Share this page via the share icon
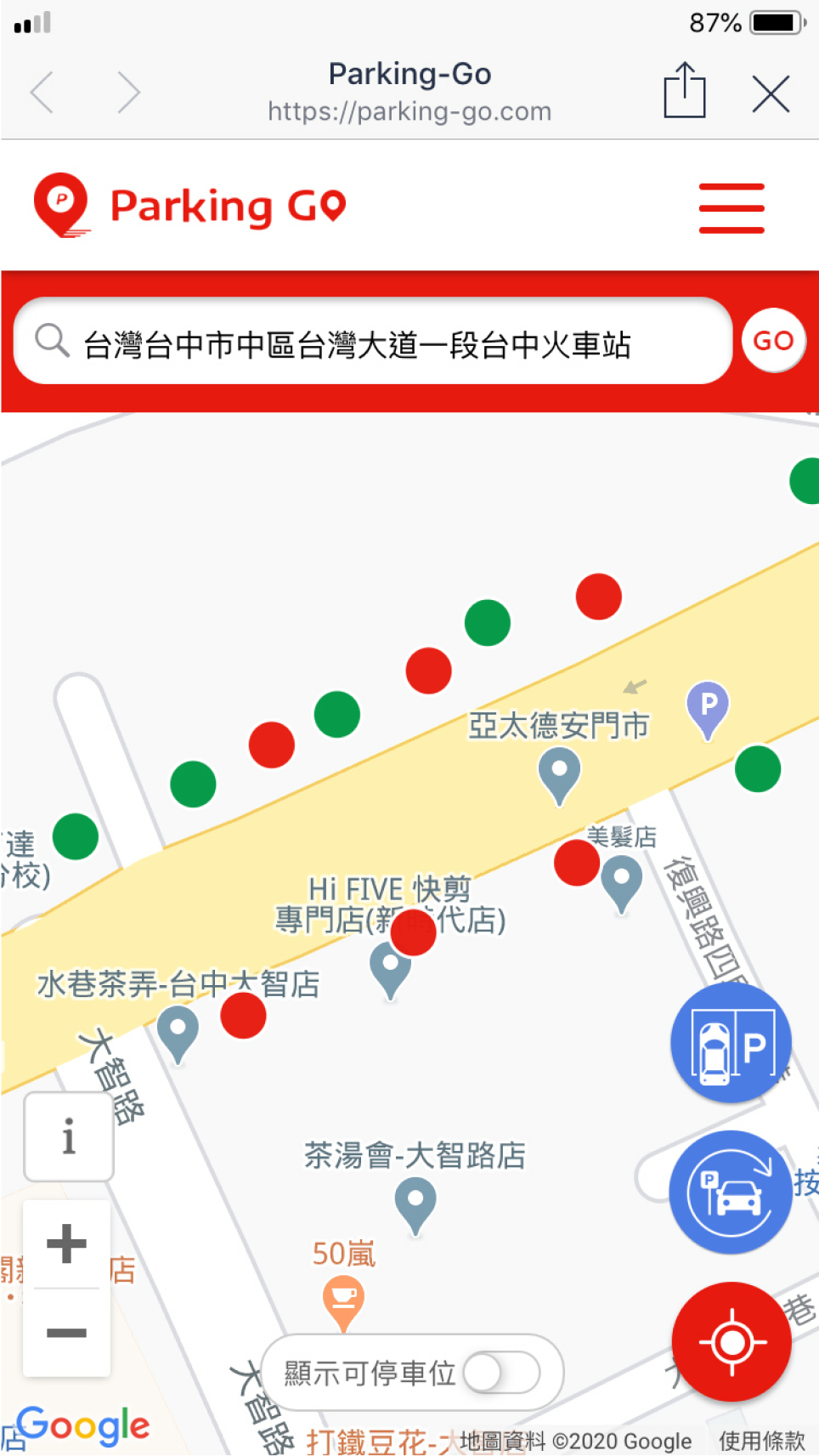This screenshot has width=819, height=1456. tap(684, 91)
